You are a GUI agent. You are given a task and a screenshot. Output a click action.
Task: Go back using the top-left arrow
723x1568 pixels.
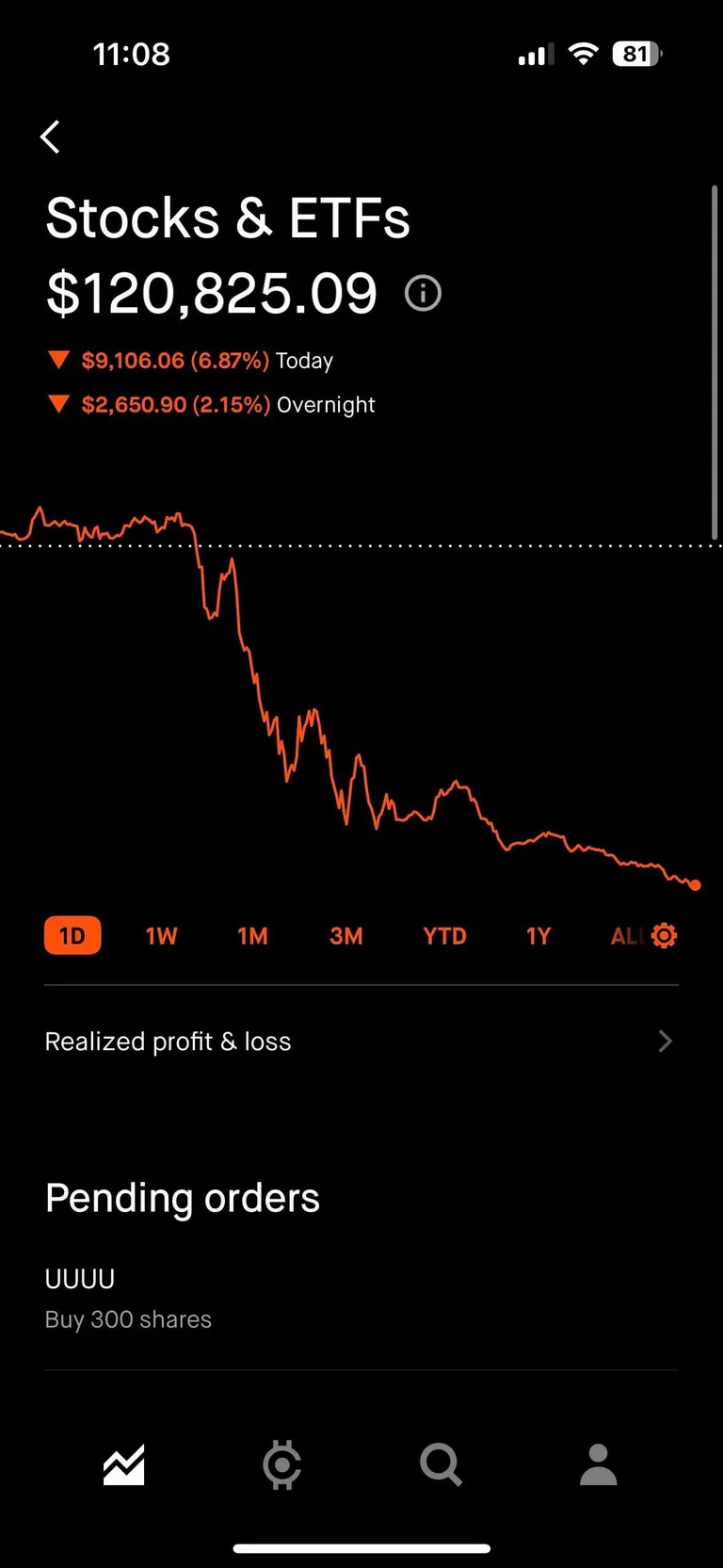(51, 137)
